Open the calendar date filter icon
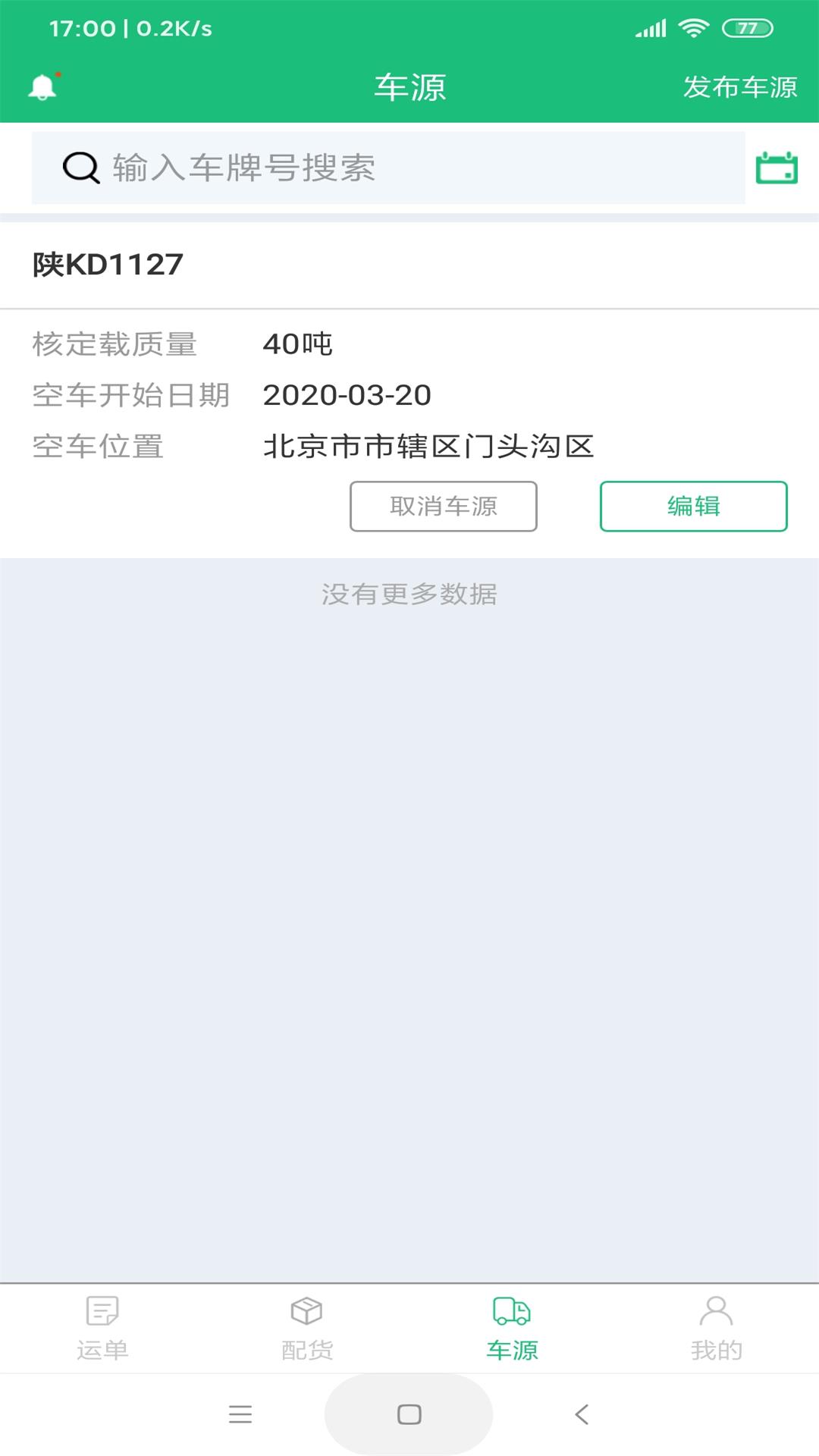Screen dimensions: 819x1456 777,168
